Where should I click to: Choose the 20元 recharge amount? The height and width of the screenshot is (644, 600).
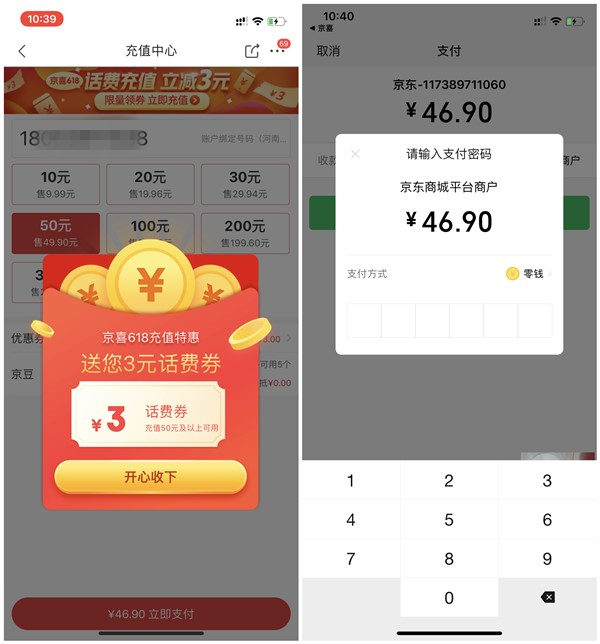150,185
